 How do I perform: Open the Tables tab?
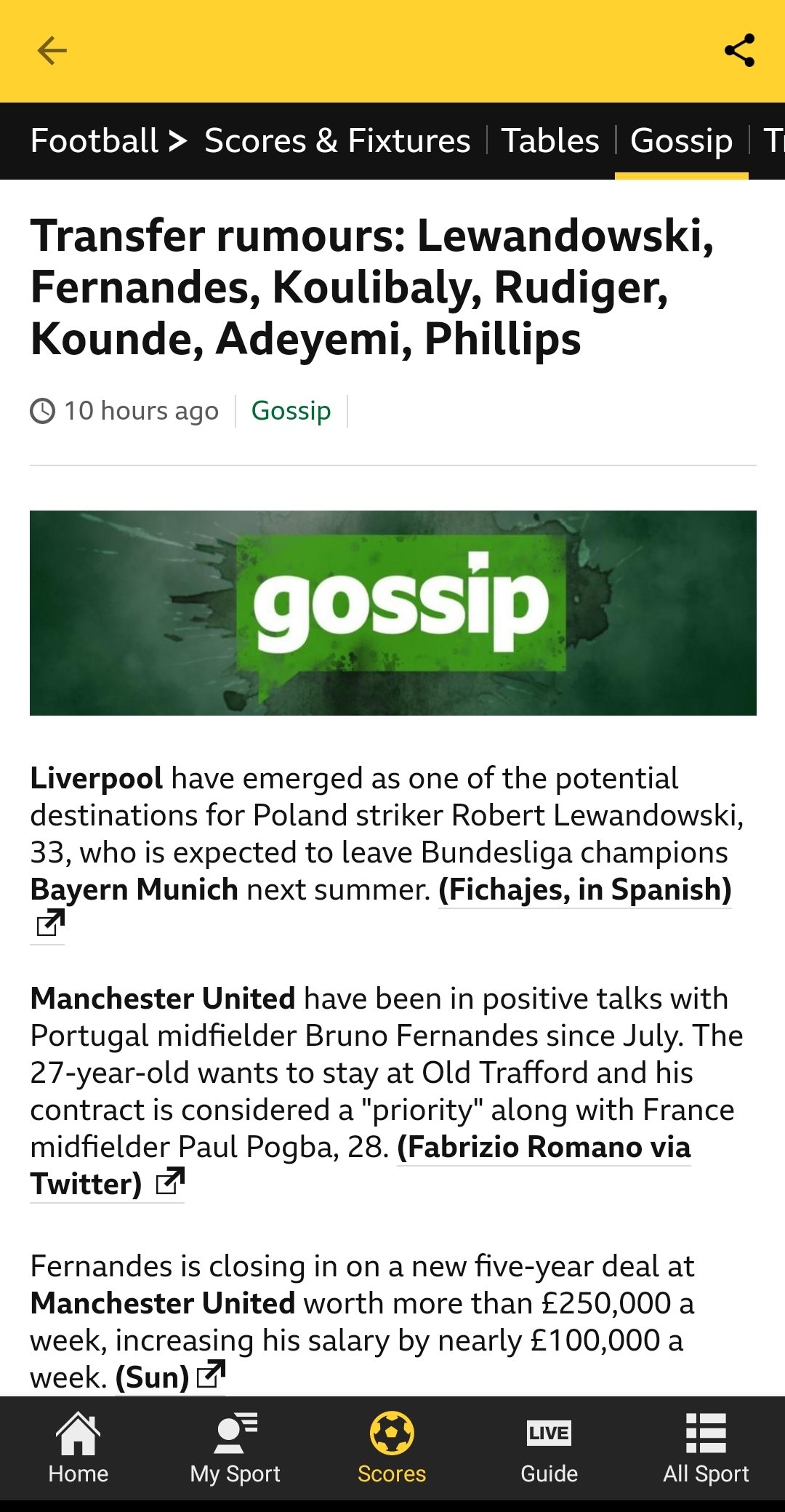click(x=550, y=140)
